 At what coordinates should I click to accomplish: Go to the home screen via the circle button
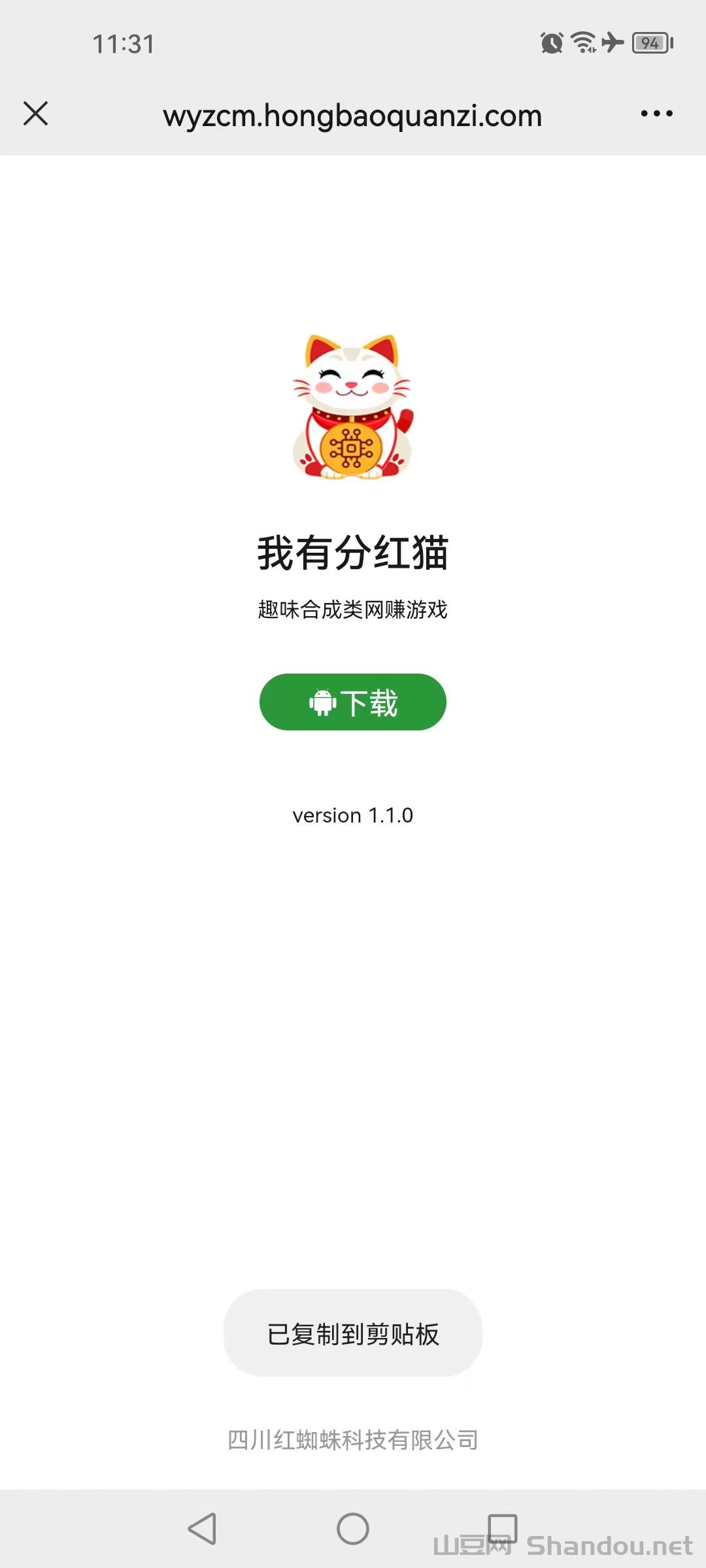353,1529
